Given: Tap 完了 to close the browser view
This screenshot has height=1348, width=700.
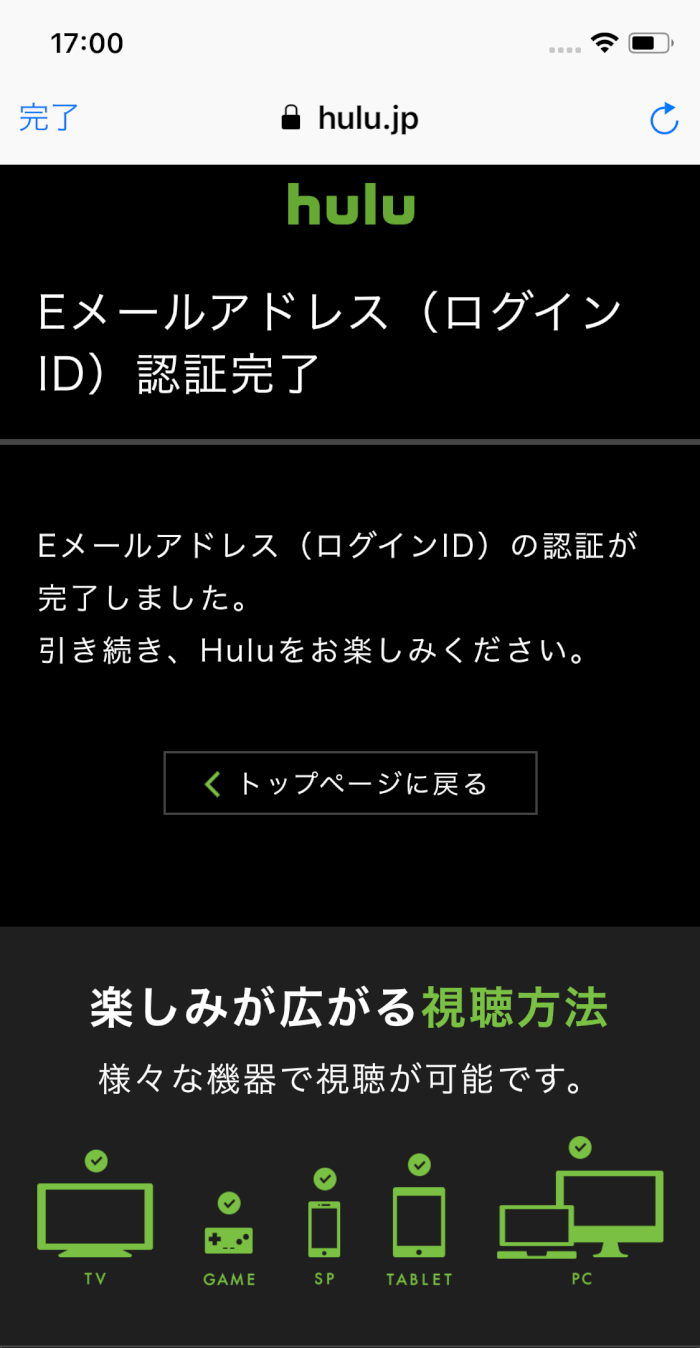Looking at the screenshot, I should click(48, 118).
